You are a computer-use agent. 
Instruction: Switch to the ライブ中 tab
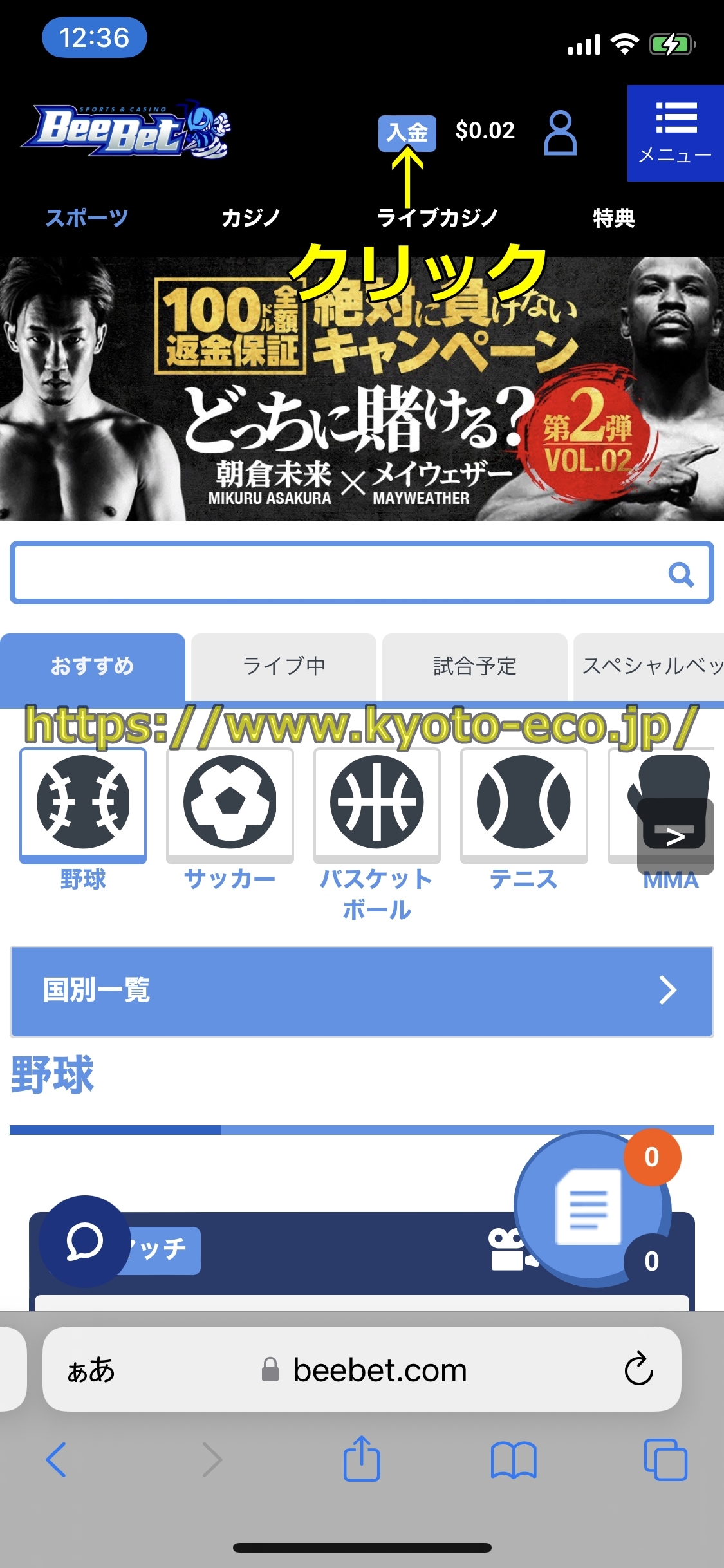click(x=284, y=666)
